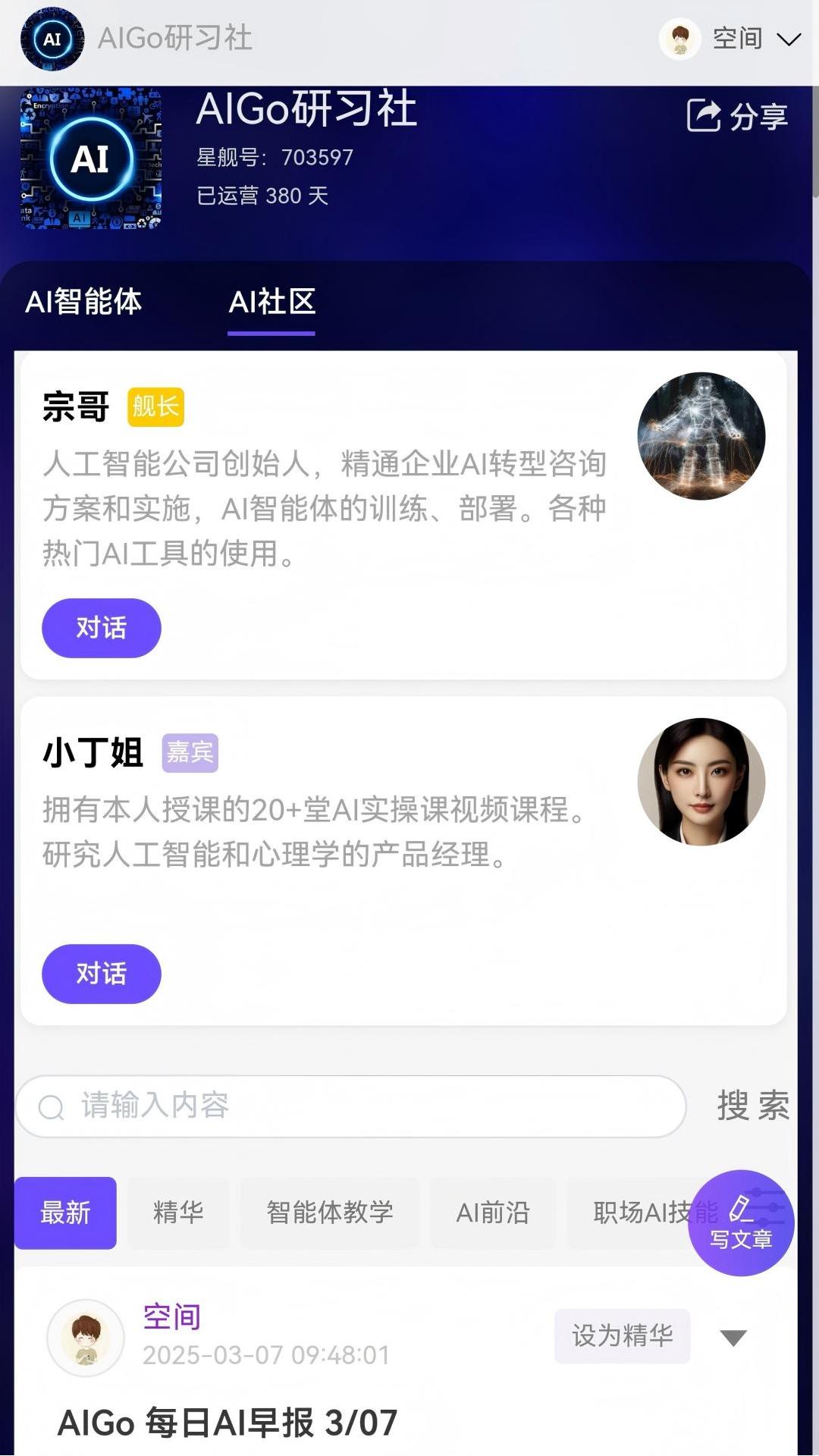Start a chat with 宗哥 via 对话
The height and width of the screenshot is (1456, 819).
(x=101, y=628)
